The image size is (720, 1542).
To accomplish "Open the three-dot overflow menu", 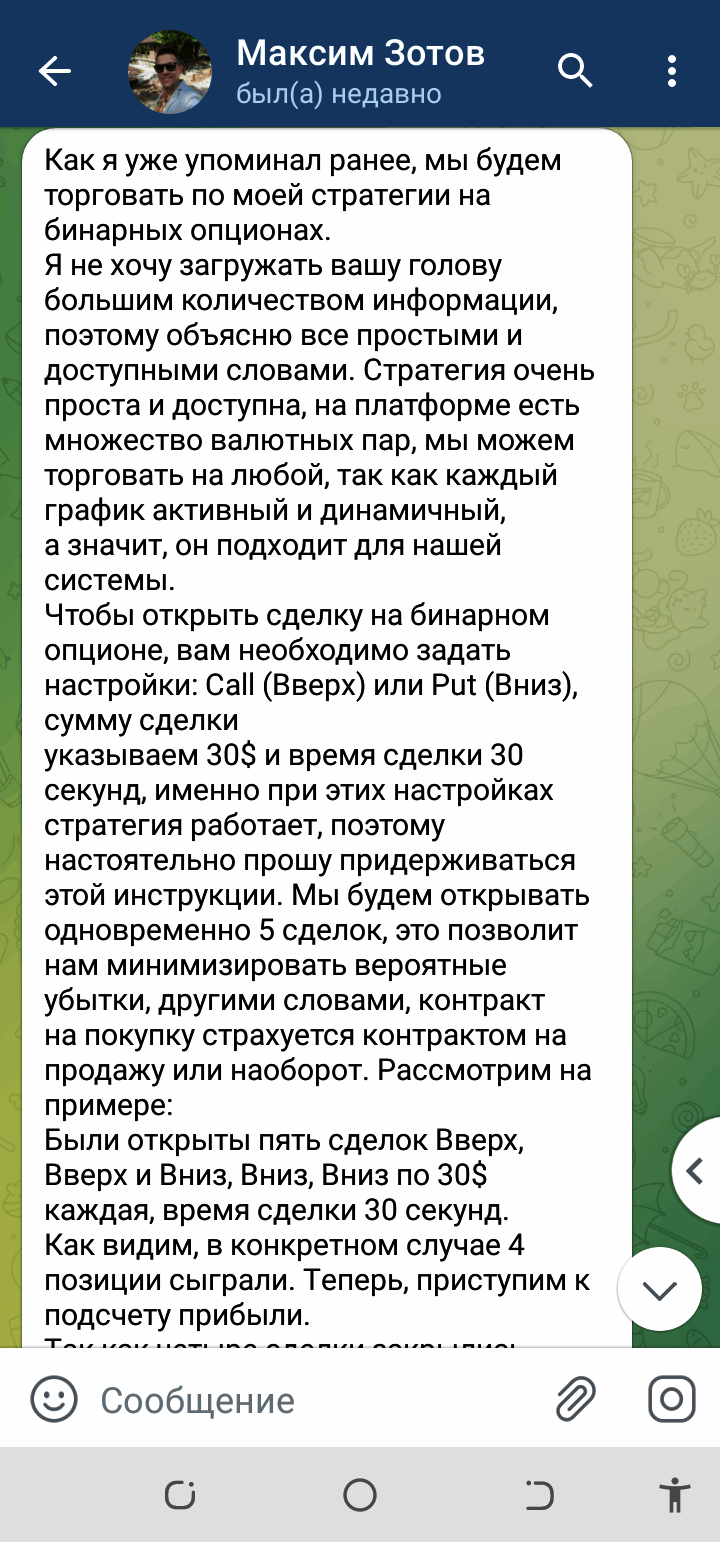I will tap(672, 71).
